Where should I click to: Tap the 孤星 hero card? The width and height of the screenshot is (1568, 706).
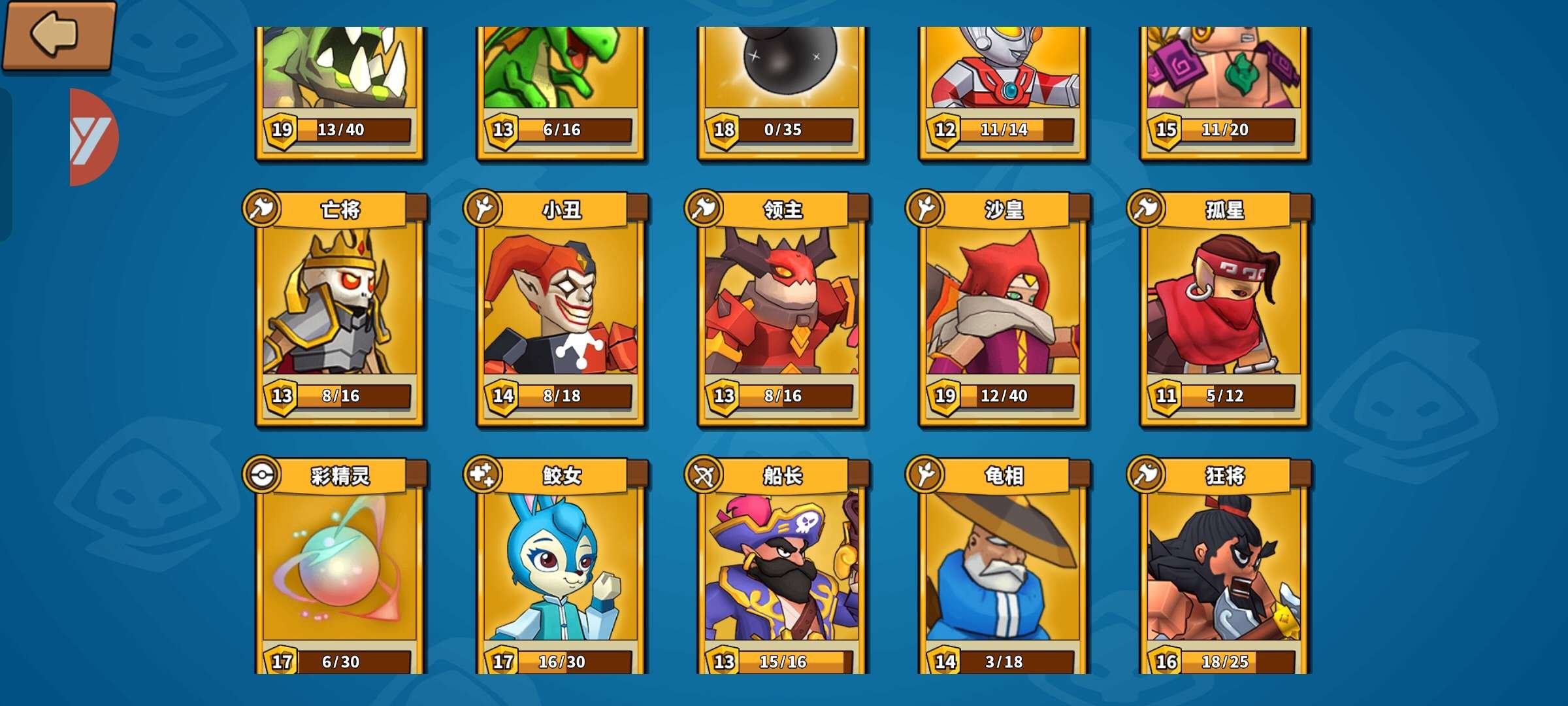coord(1224,307)
